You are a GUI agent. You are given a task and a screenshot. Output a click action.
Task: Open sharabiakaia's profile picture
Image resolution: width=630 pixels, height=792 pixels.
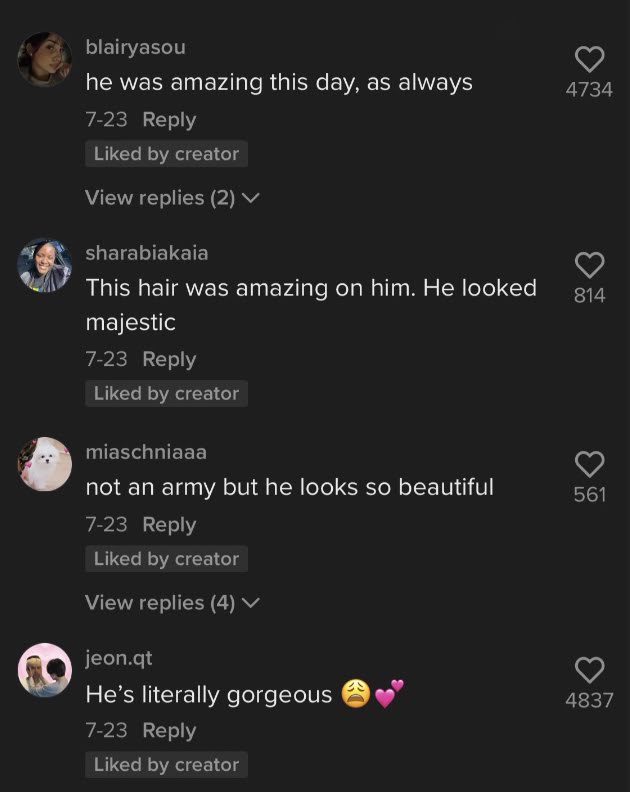pyautogui.click(x=44, y=265)
